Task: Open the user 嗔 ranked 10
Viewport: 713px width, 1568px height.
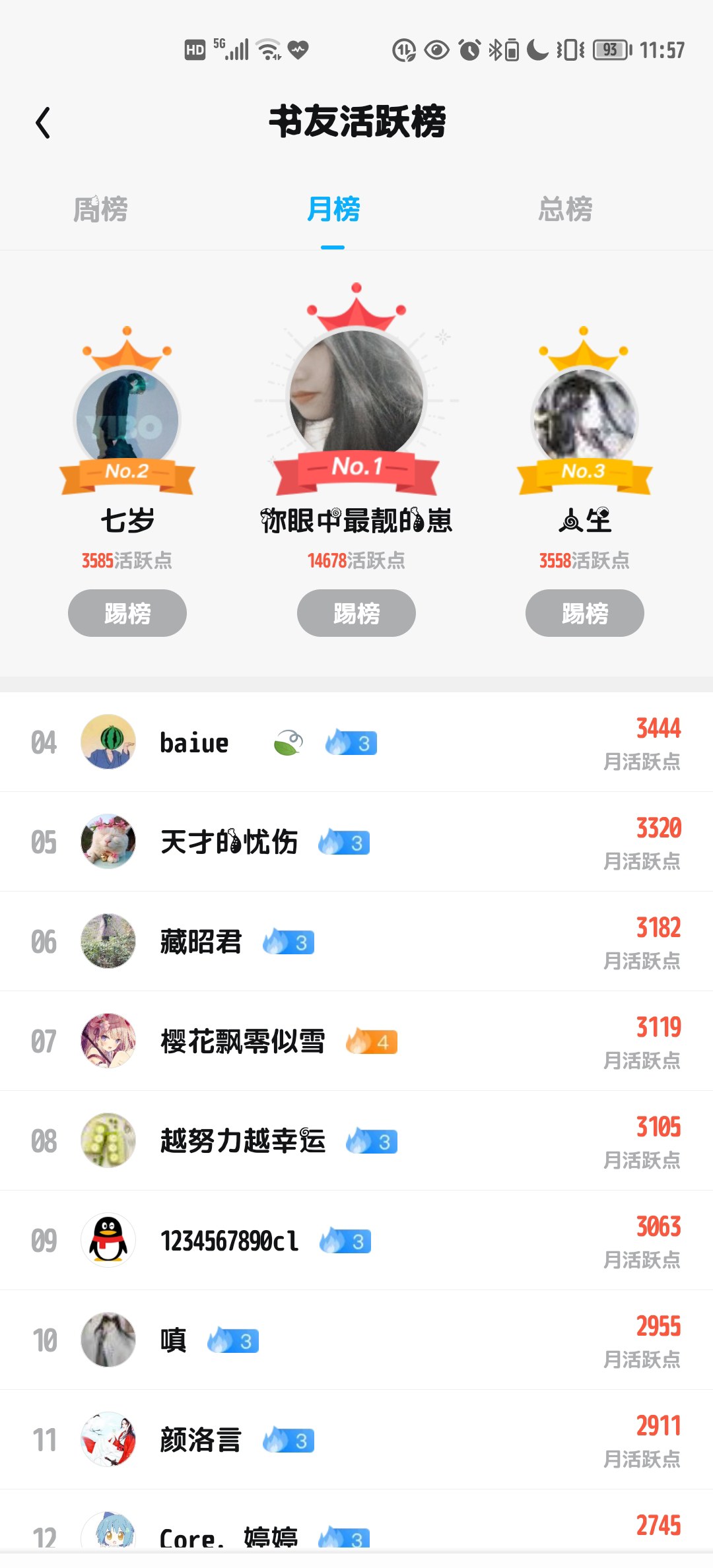Action: point(356,1340)
